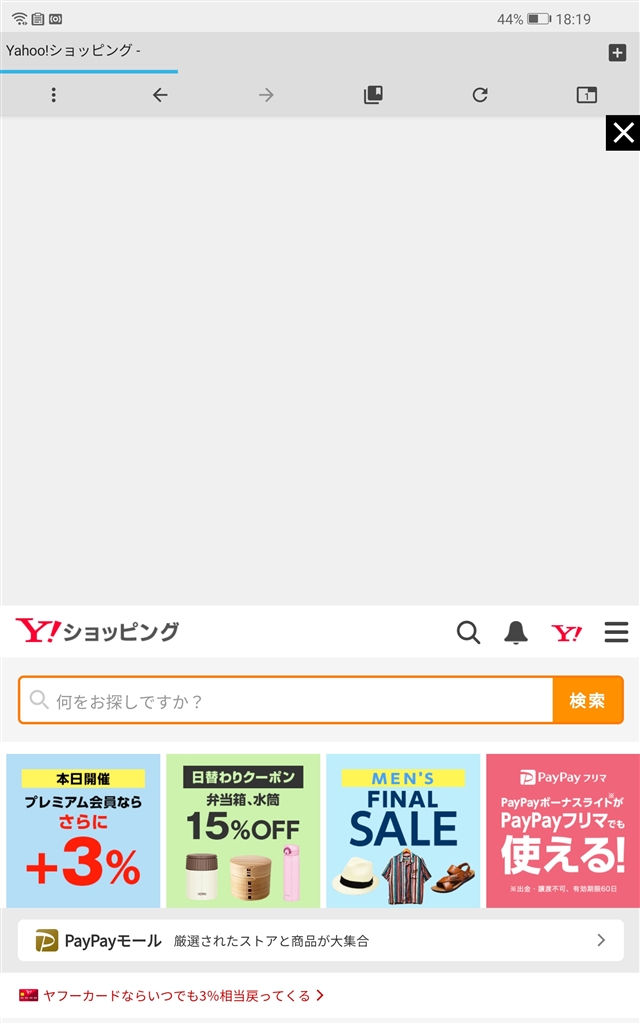The height and width of the screenshot is (1024, 640).
Task: Add a new browser tab
Action: [x=617, y=53]
